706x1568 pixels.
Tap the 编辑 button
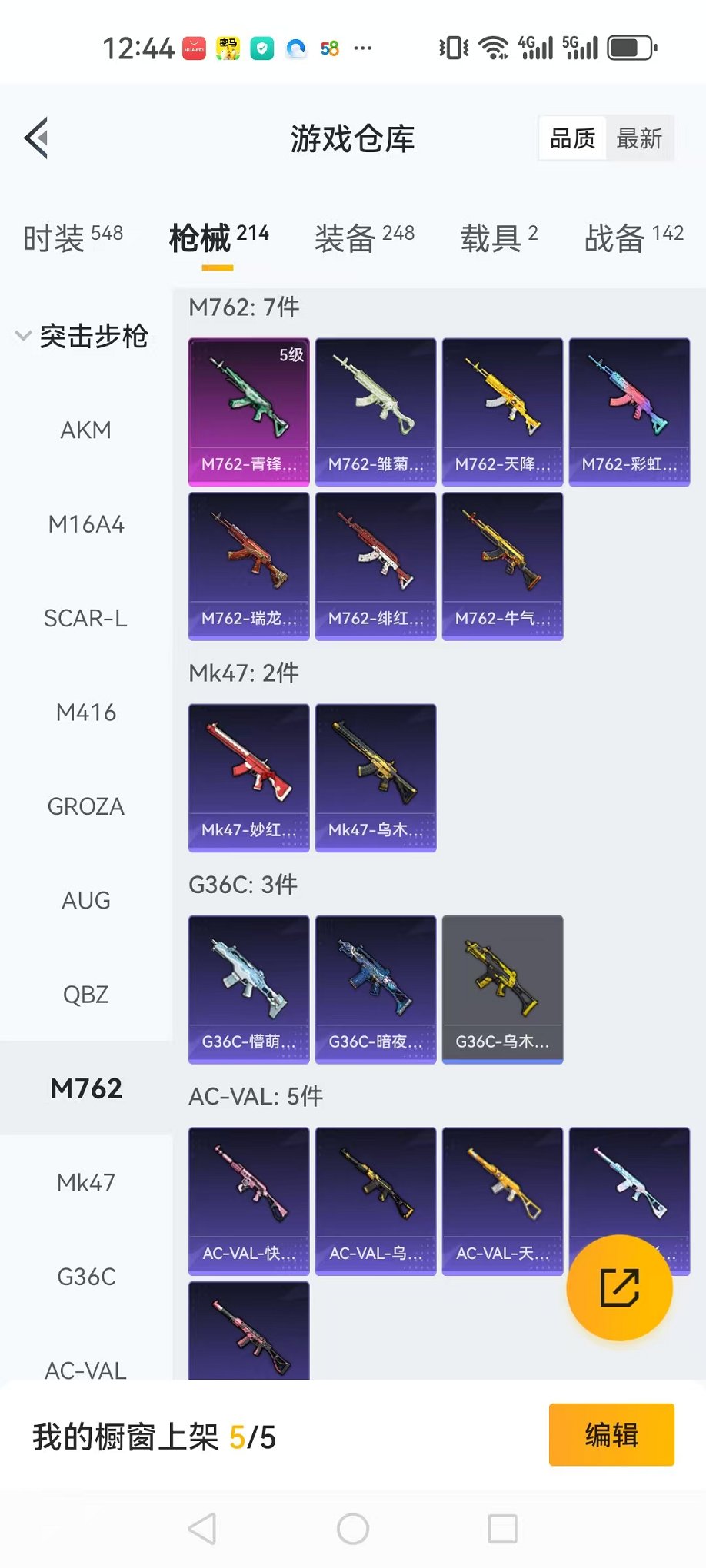click(611, 1434)
